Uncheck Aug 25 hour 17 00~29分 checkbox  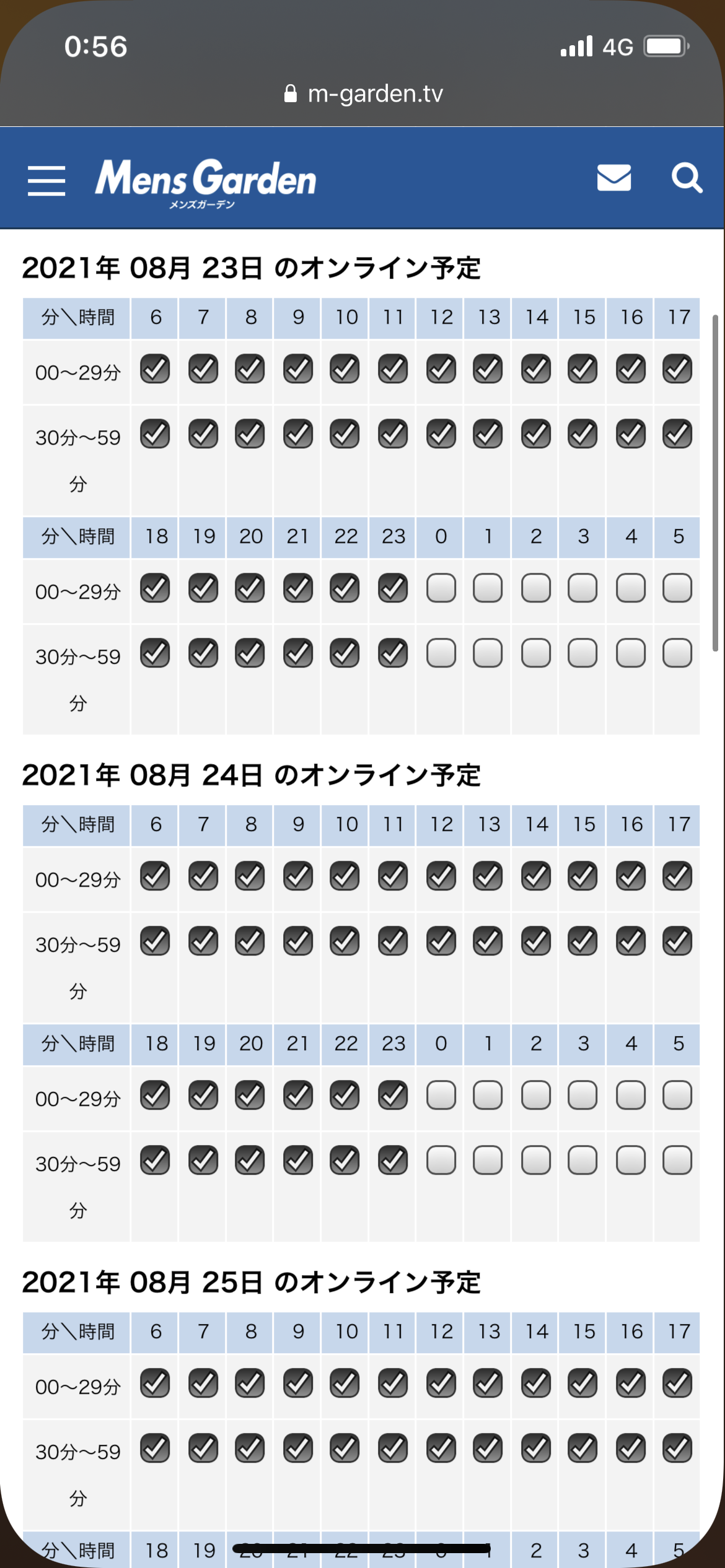click(677, 1383)
